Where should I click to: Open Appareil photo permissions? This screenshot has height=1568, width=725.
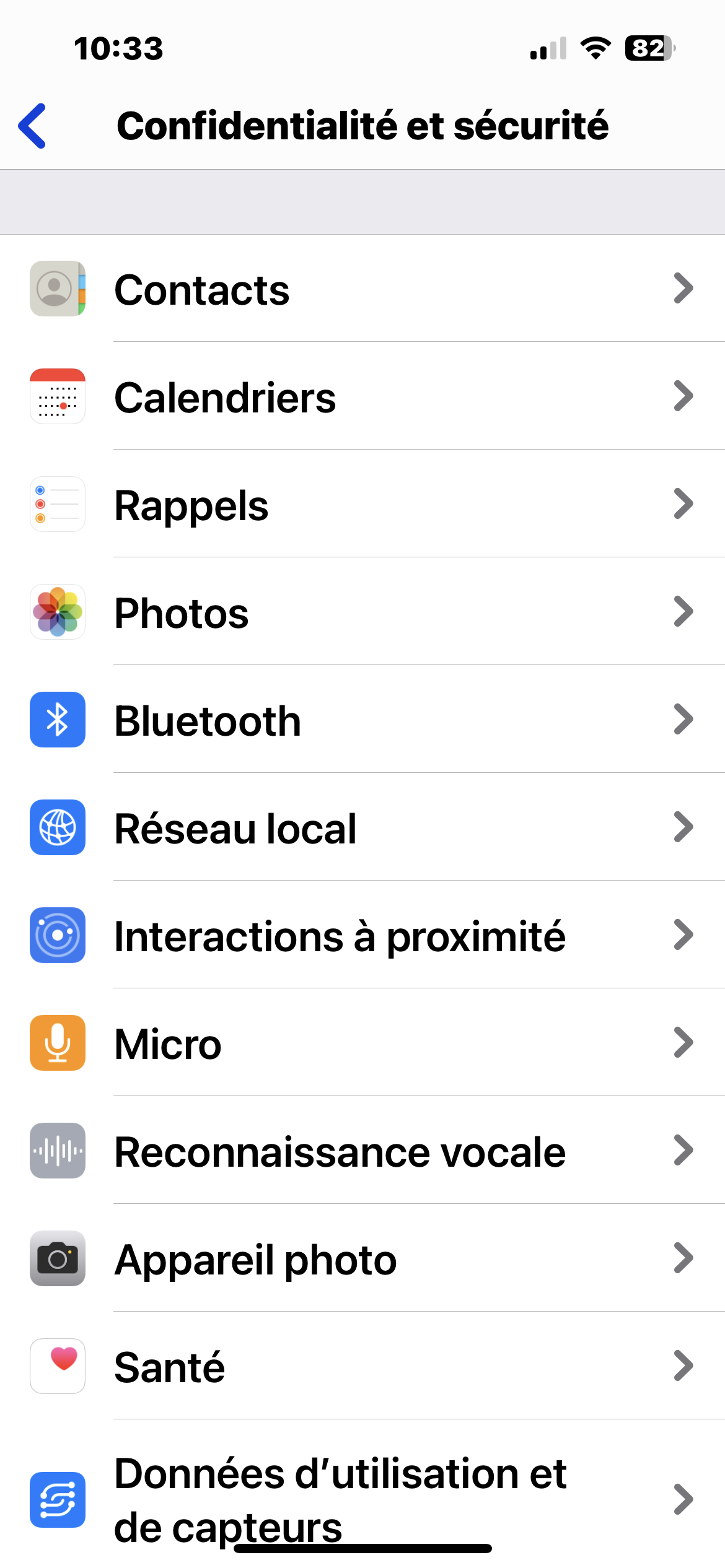pyautogui.click(x=362, y=1259)
